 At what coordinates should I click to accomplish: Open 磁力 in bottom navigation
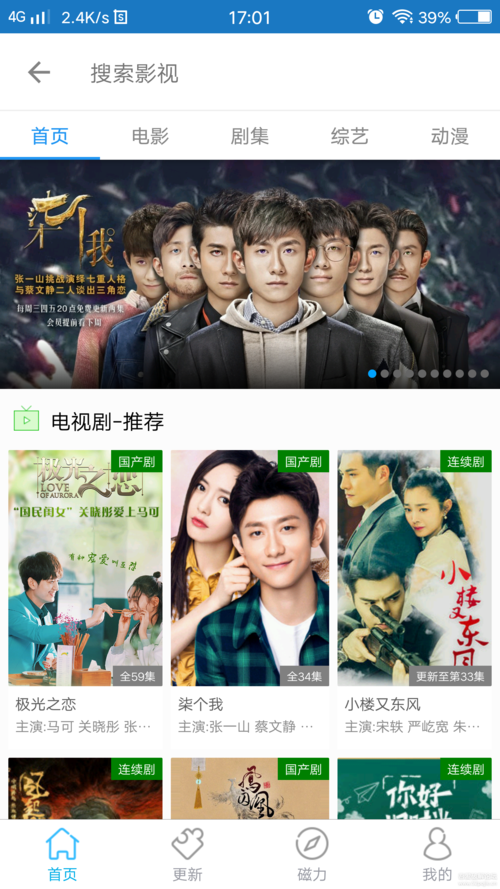(x=312, y=854)
